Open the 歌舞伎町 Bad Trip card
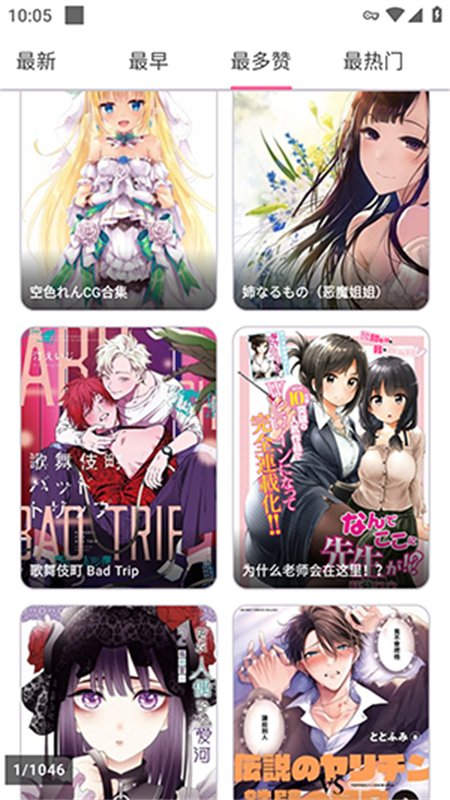 (118, 458)
